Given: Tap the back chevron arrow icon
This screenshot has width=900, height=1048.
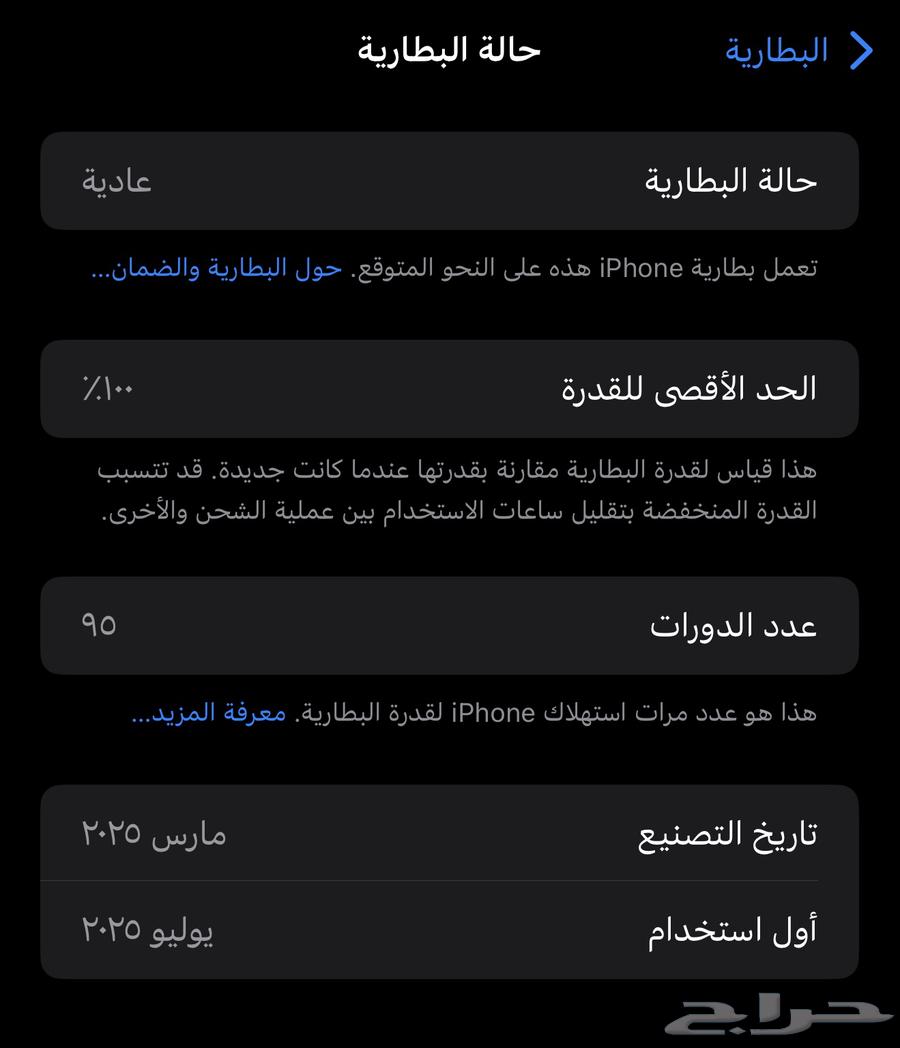Looking at the screenshot, I should click(x=859, y=50).
